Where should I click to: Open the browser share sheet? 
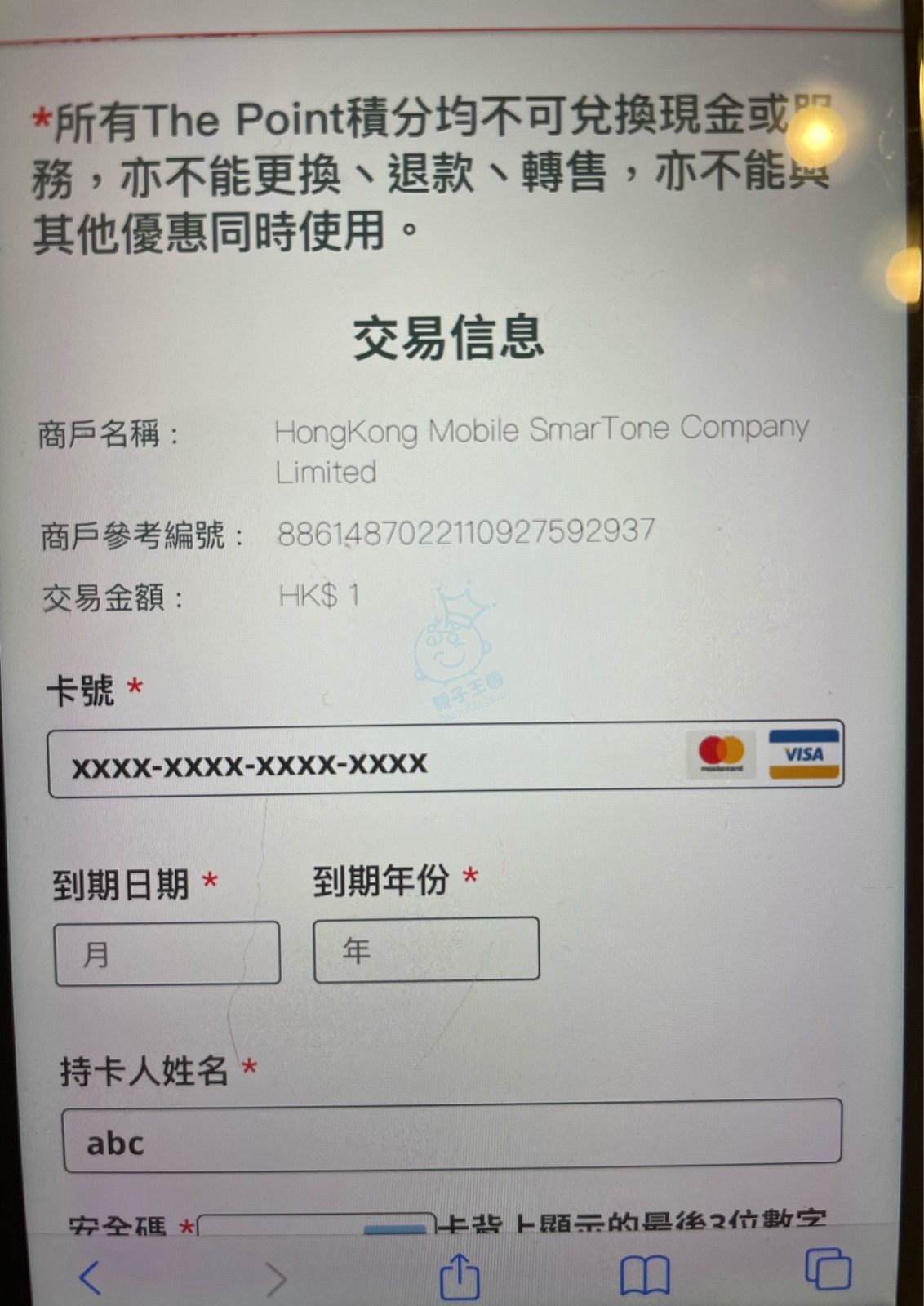[x=460, y=1276]
